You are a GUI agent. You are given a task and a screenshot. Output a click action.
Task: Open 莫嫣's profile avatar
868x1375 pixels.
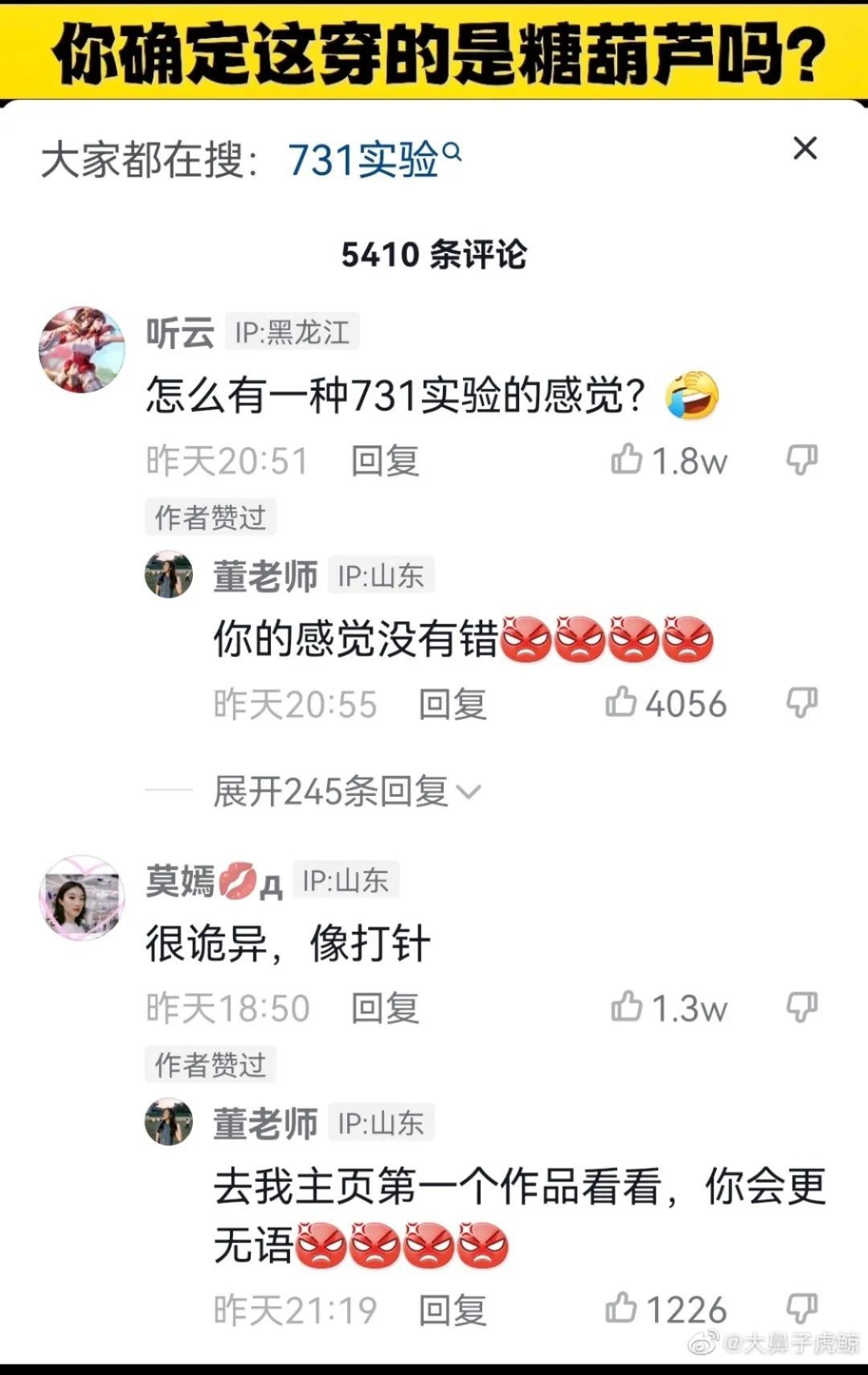[82, 898]
